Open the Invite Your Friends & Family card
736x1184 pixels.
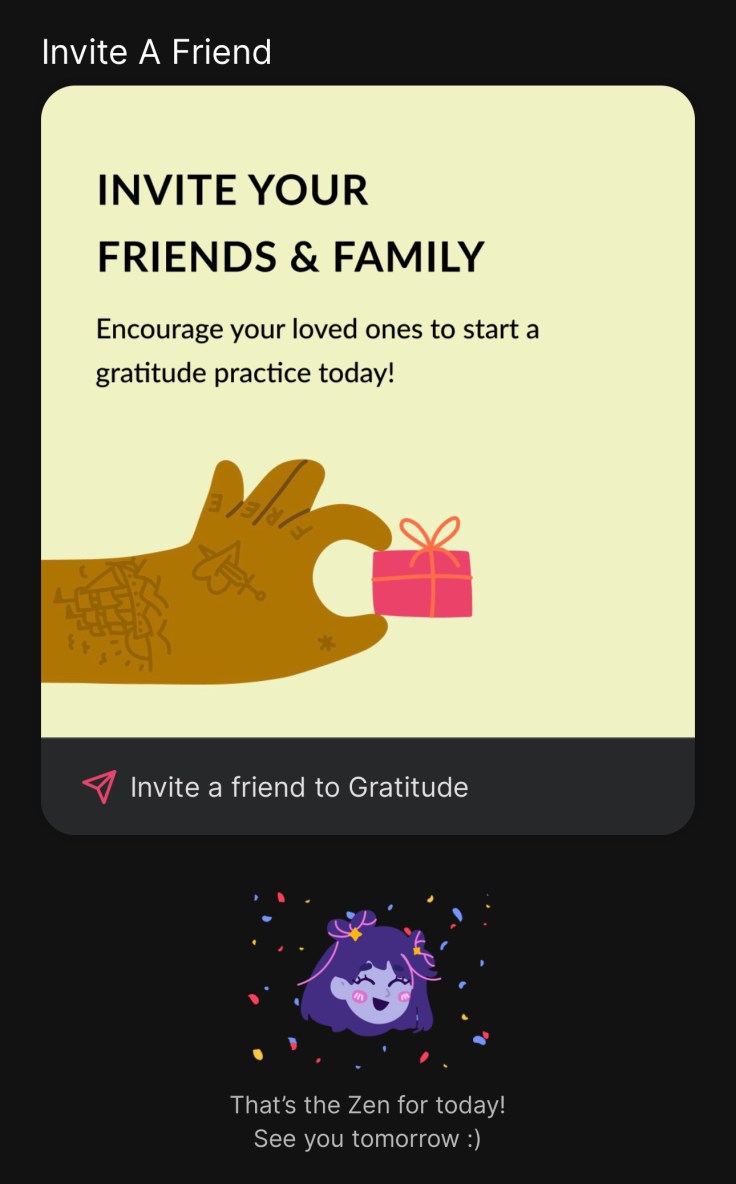click(x=367, y=410)
